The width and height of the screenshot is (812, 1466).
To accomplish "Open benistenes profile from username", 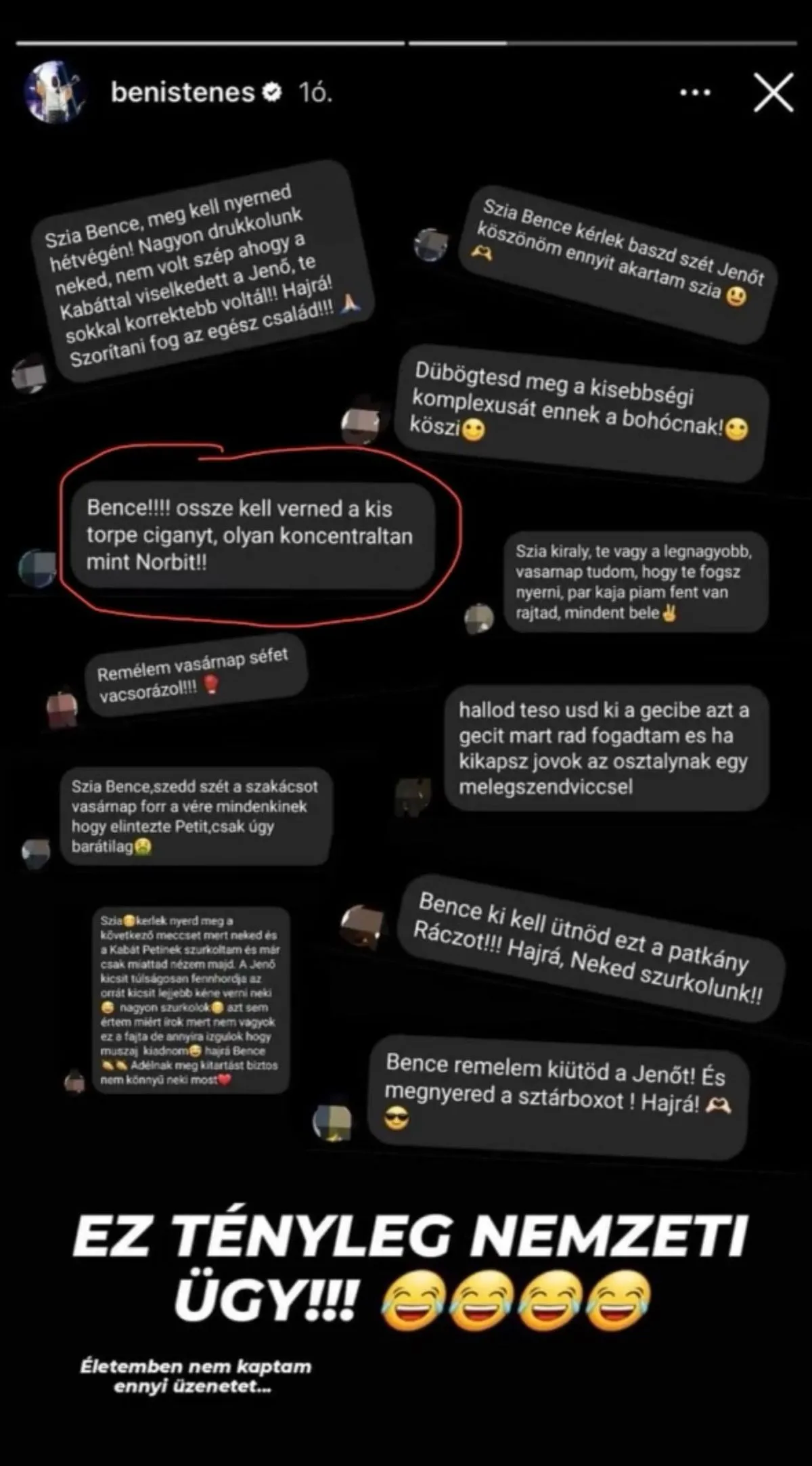I will [183, 92].
